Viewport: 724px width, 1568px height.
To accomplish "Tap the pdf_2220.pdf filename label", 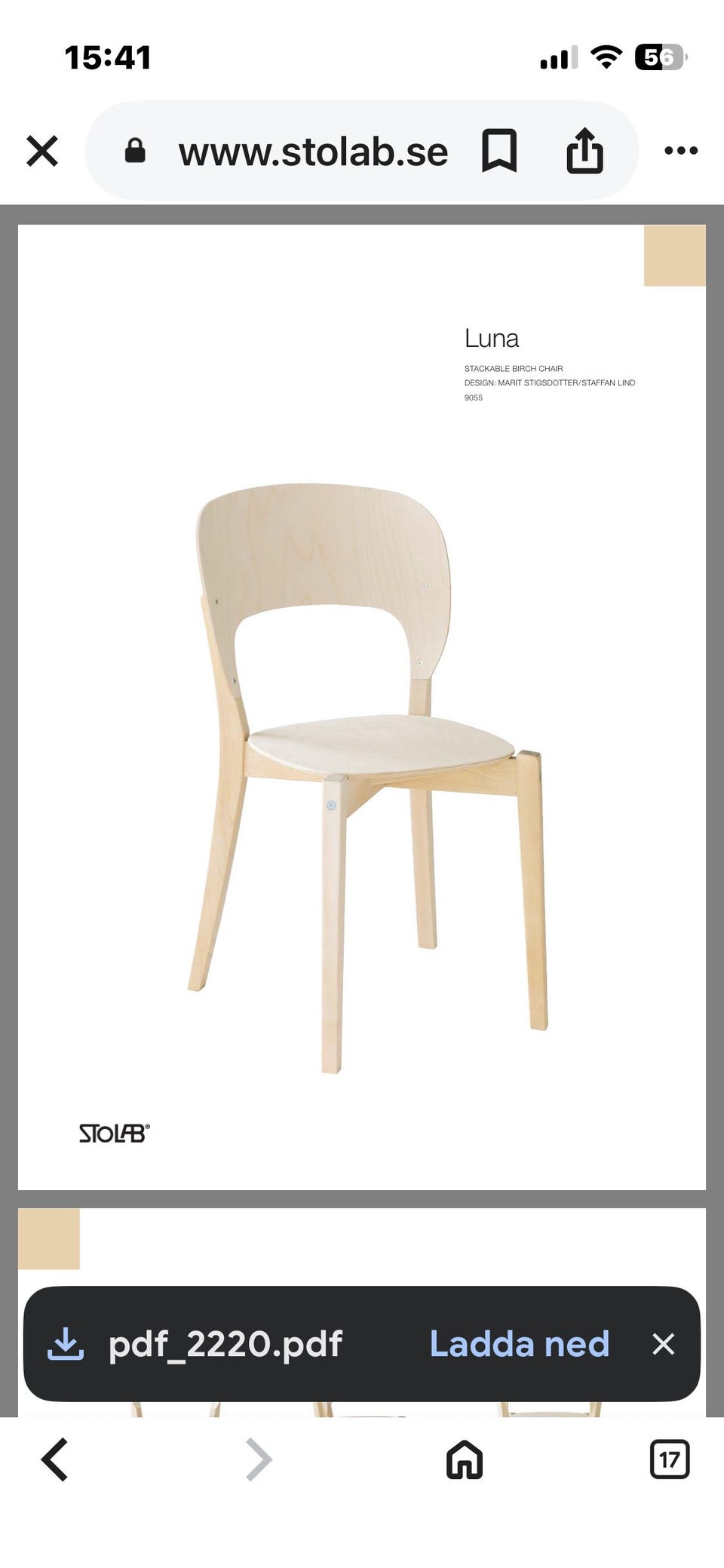I will pyautogui.click(x=225, y=1345).
